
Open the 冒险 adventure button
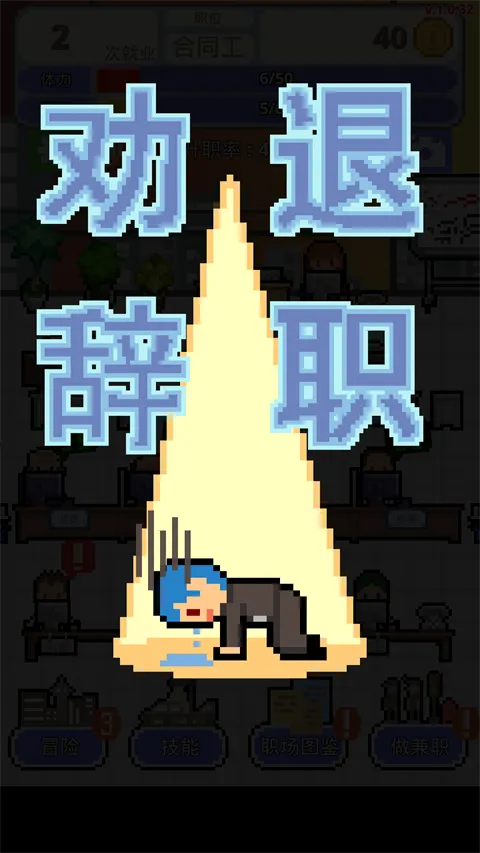tap(58, 747)
